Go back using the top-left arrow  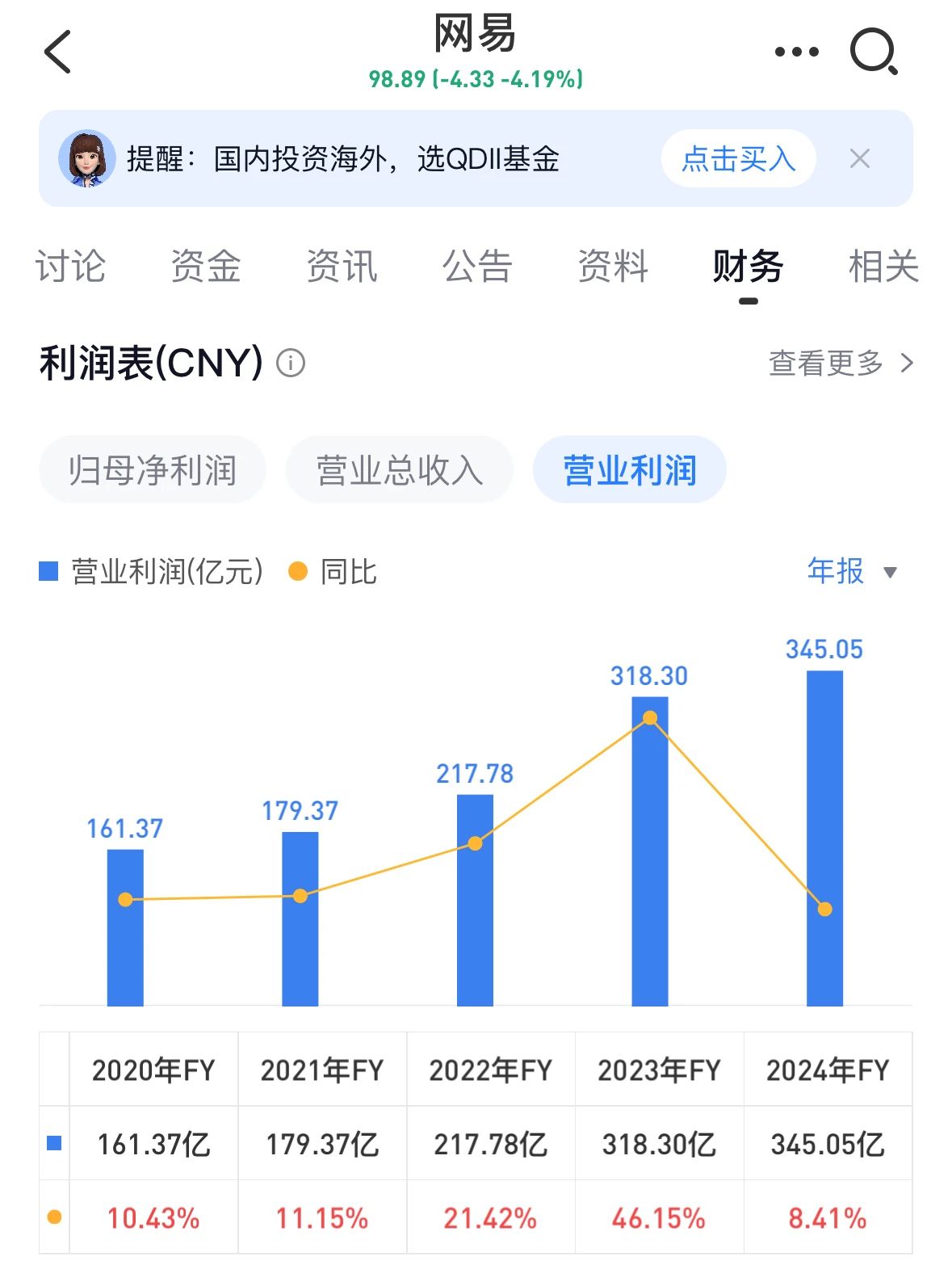click(58, 53)
